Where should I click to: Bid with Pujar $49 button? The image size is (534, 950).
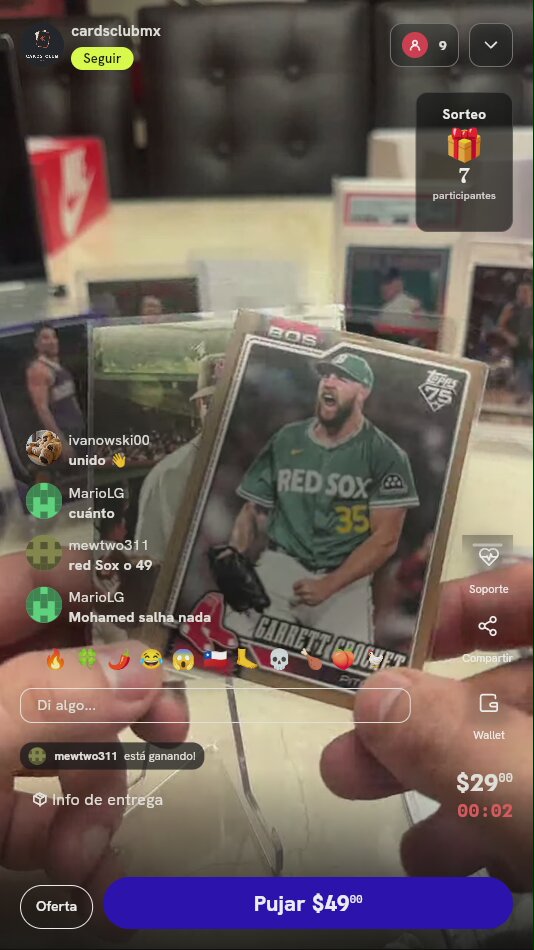308,903
